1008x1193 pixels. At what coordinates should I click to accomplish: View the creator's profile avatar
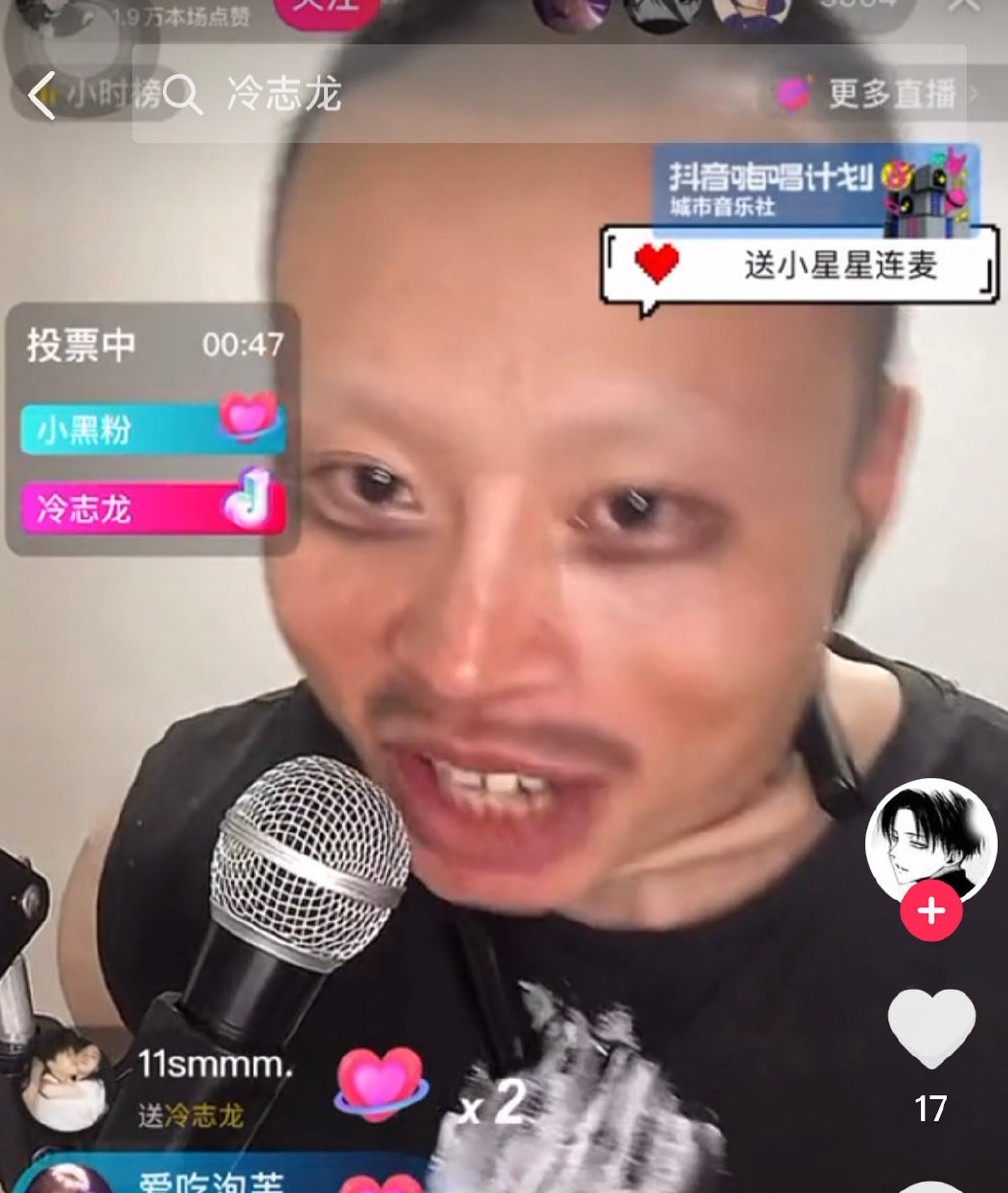coord(930,838)
